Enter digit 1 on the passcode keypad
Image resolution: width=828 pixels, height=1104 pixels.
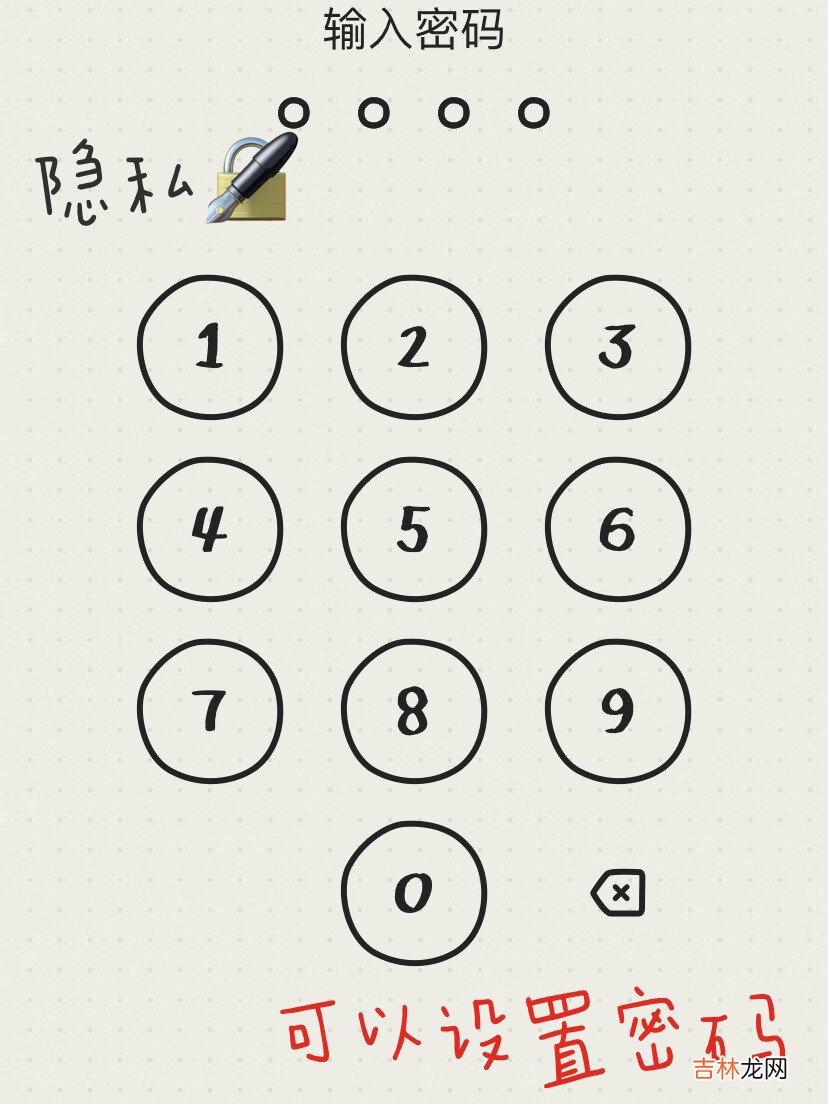pyautogui.click(x=210, y=347)
